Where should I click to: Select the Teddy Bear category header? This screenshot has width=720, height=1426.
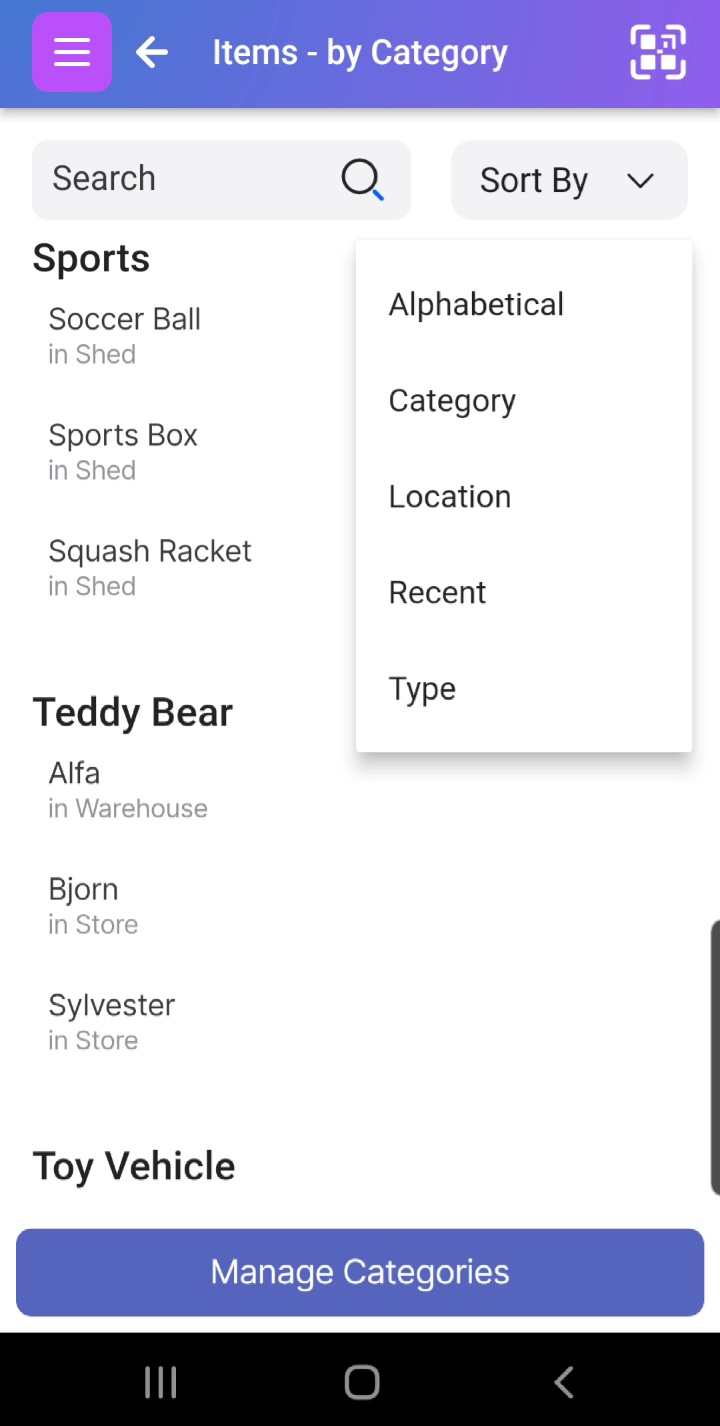point(133,712)
